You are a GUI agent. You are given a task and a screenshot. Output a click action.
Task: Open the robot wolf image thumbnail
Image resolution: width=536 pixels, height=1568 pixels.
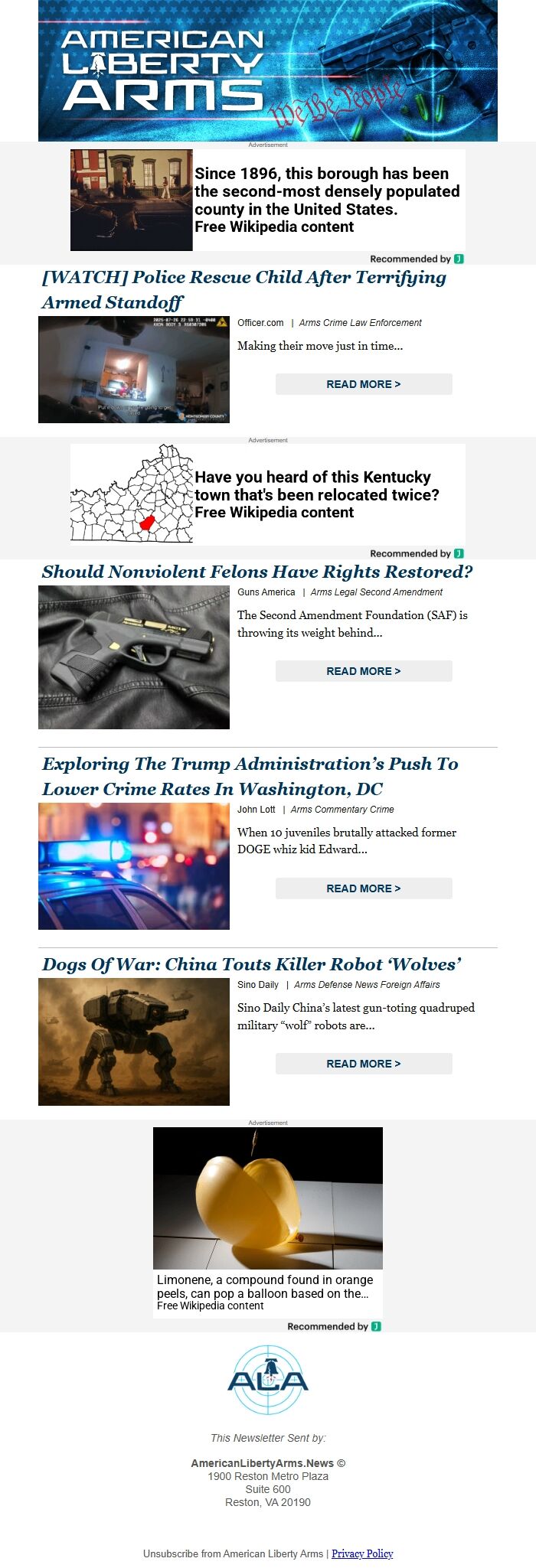[x=134, y=1042]
